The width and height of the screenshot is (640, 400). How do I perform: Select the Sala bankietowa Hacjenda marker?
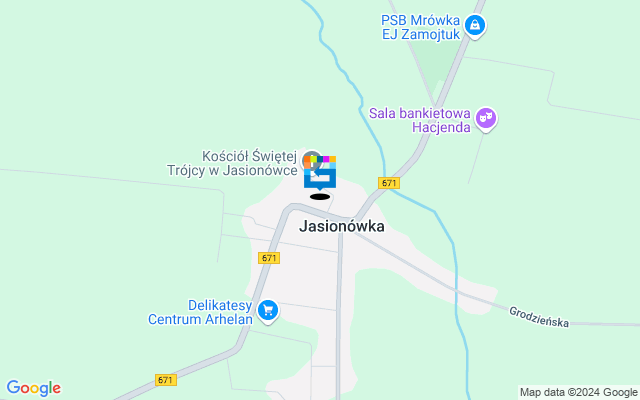click(x=487, y=119)
